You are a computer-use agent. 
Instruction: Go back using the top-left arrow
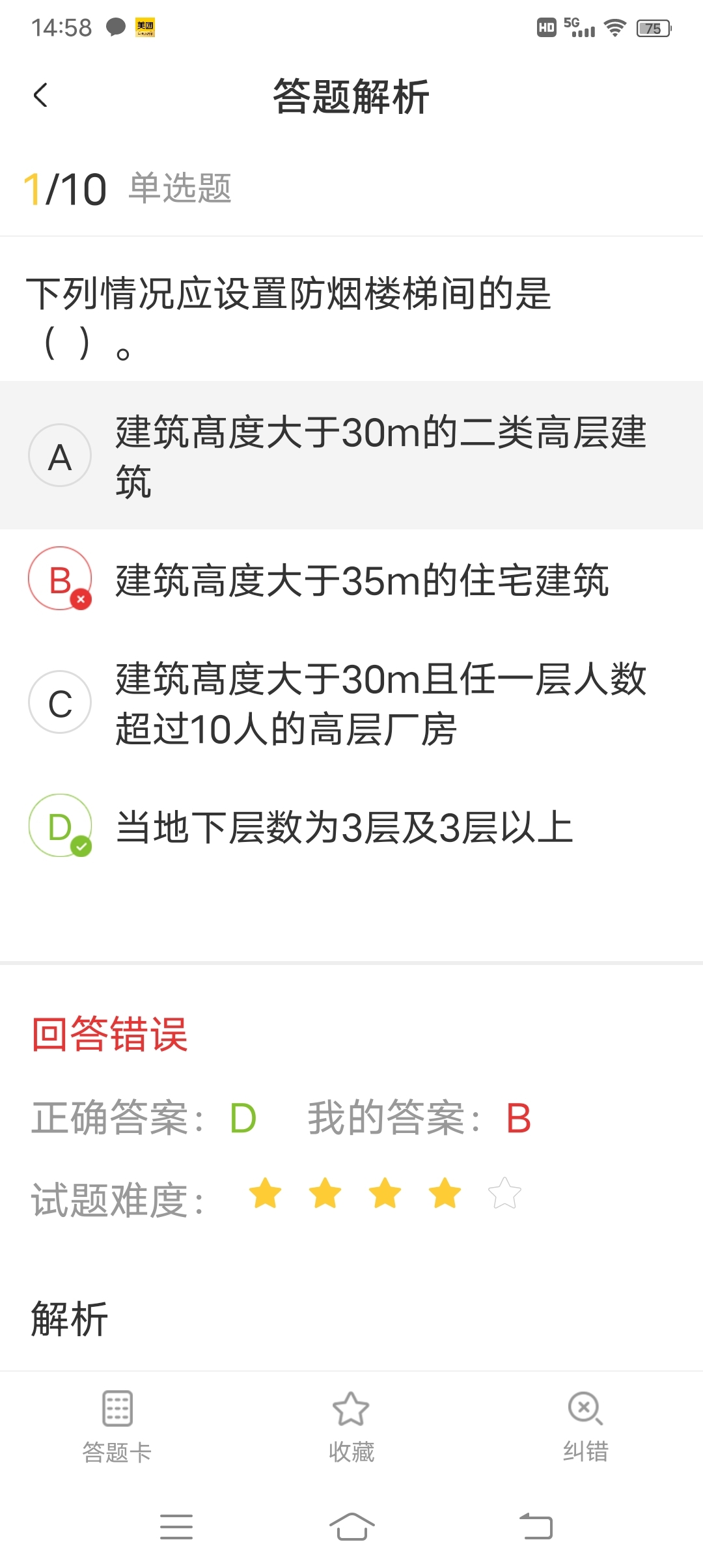(x=40, y=96)
